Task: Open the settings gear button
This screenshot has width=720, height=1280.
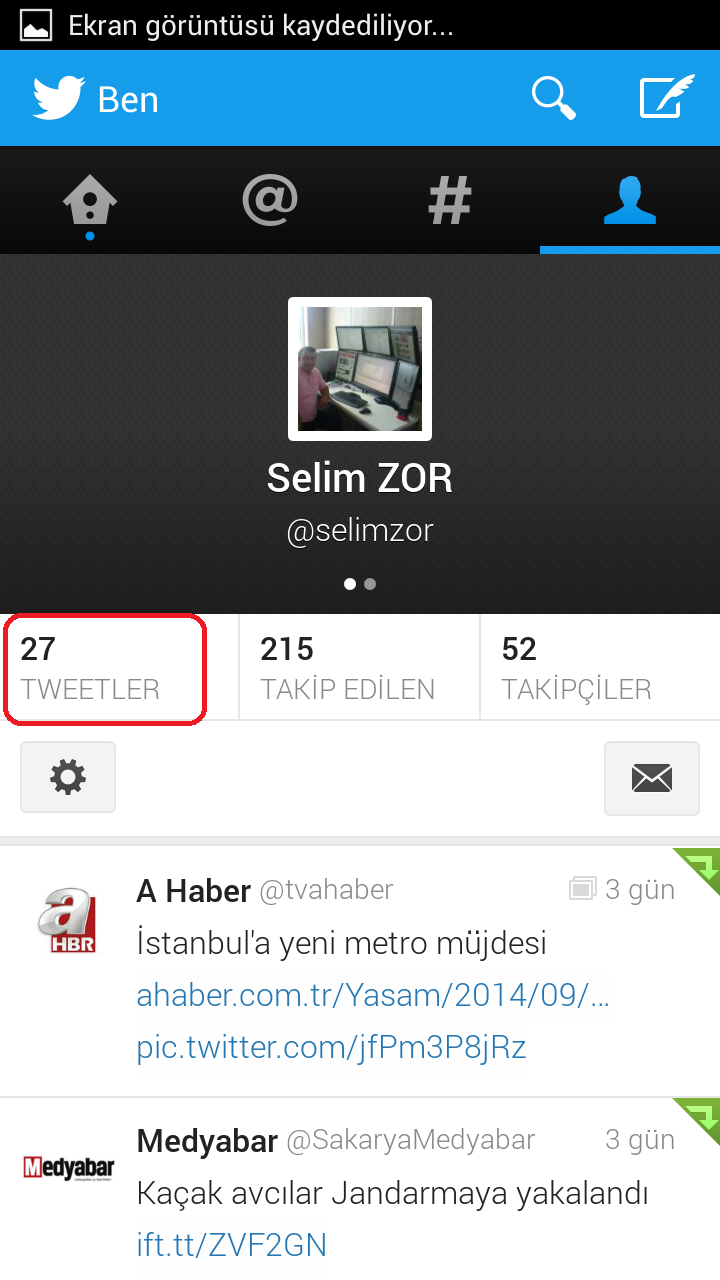Action: (x=68, y=777)
